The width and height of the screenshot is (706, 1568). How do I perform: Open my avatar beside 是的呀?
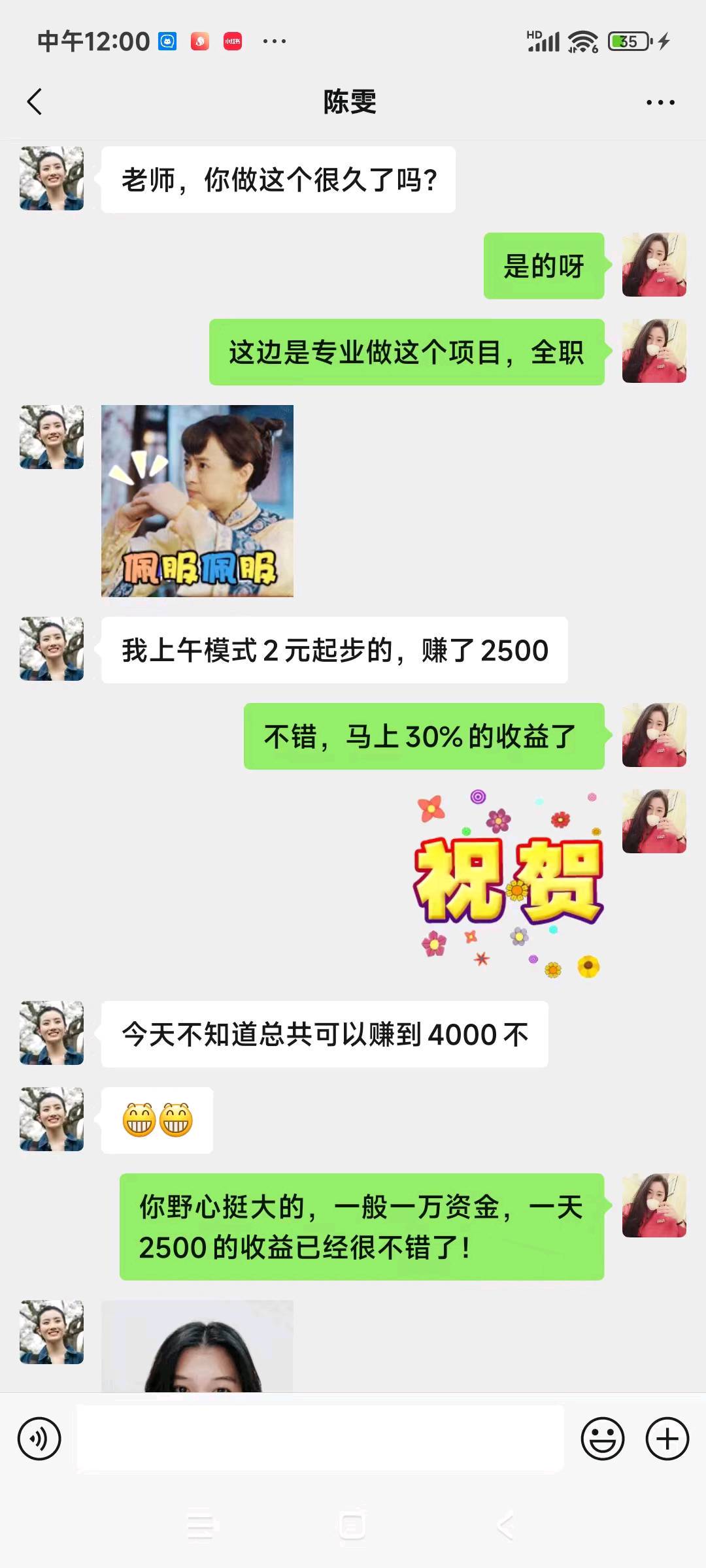[x=654, y=265]
